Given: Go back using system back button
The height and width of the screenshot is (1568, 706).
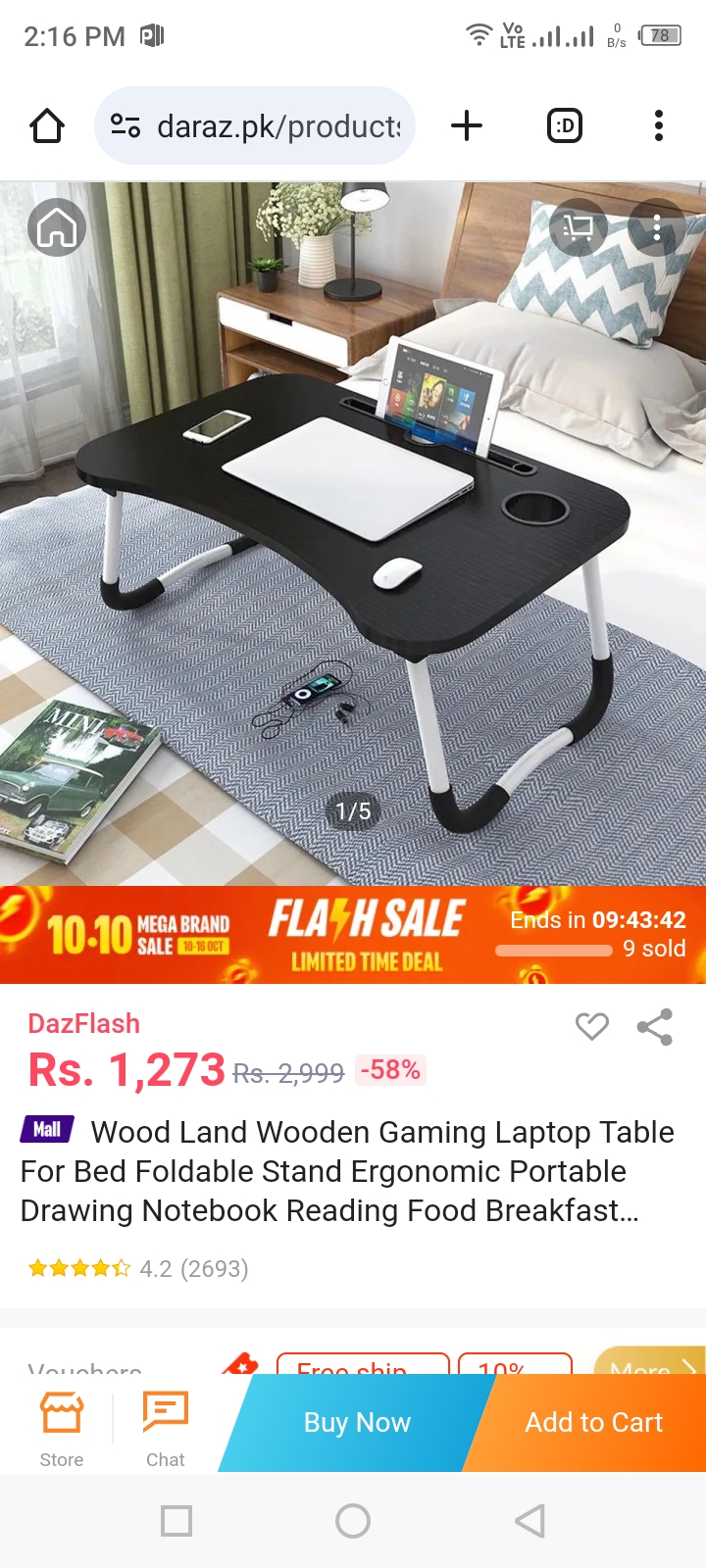Looking at the screenshot, I should coord(529,1521).
